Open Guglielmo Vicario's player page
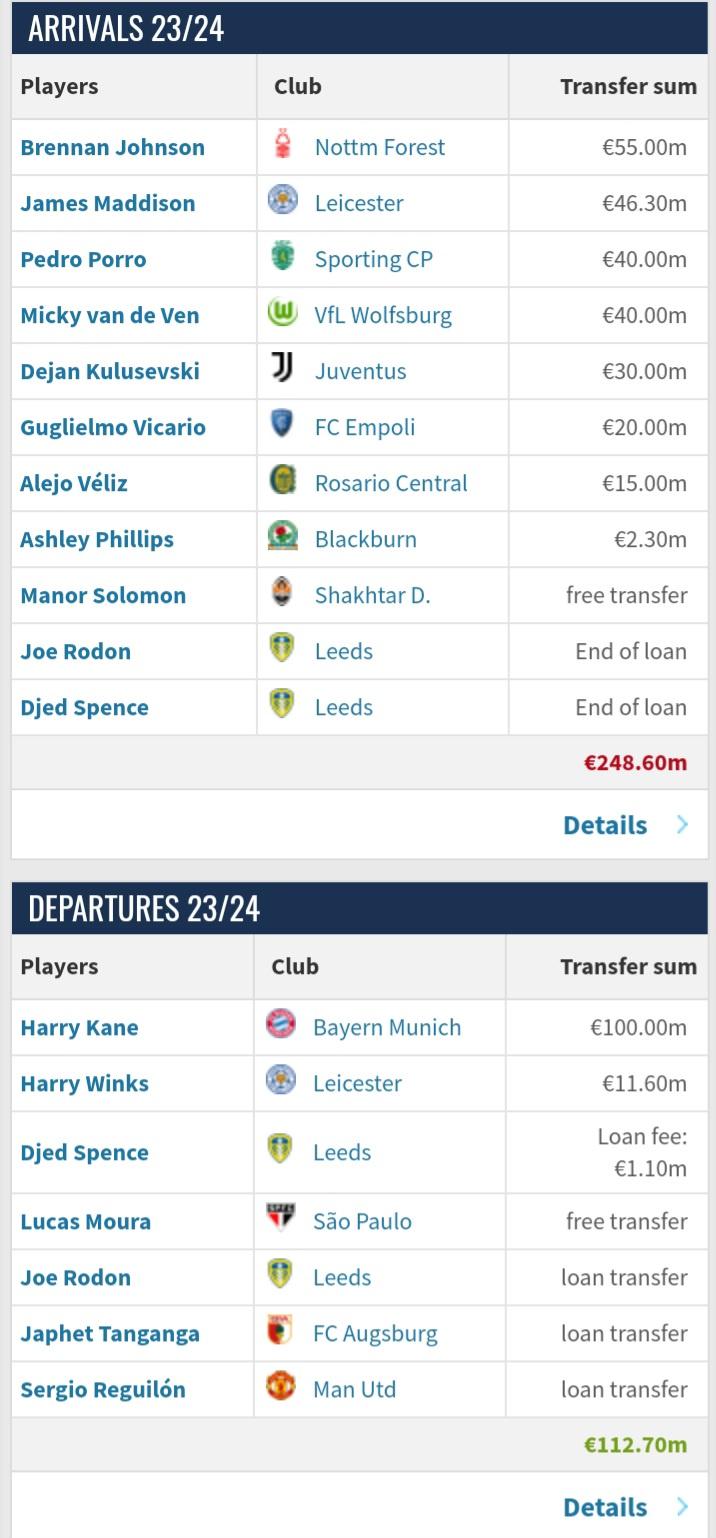 tap(113, 427)
